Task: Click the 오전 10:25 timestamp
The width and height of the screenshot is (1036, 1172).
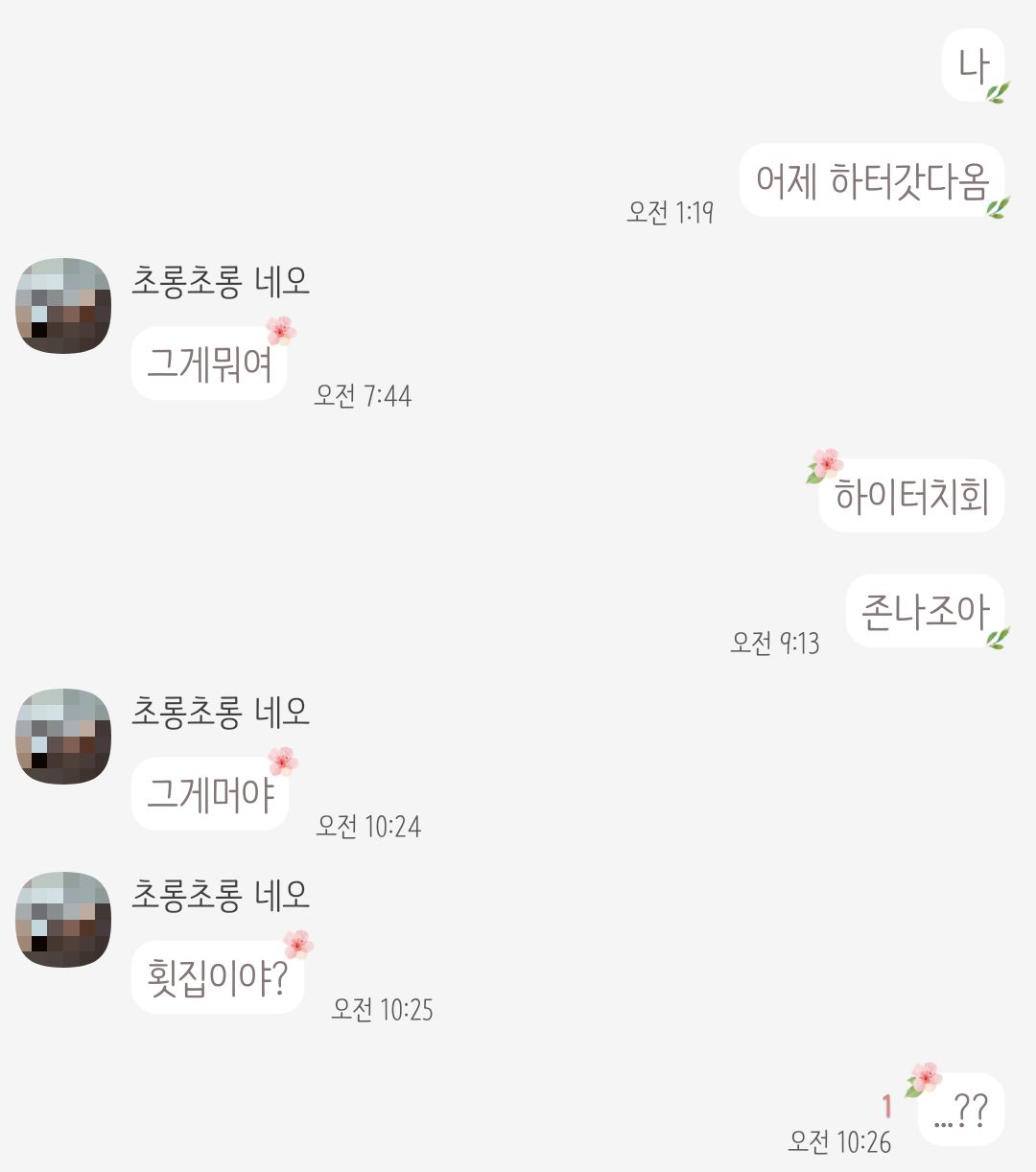Action: tap(383, 1009)
